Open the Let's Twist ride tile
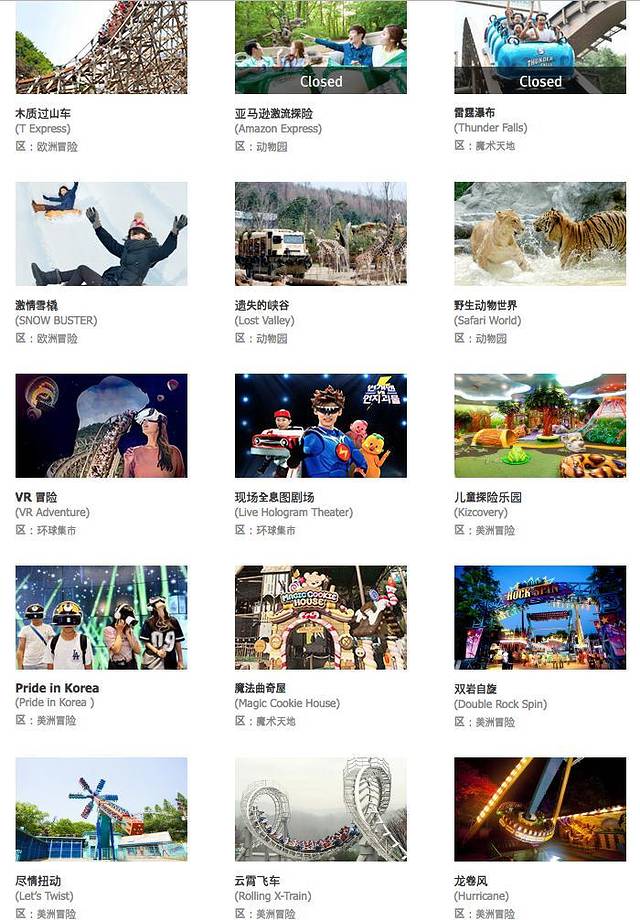Image resolution: width=640 pixels, height=920 pixels. 101,809
